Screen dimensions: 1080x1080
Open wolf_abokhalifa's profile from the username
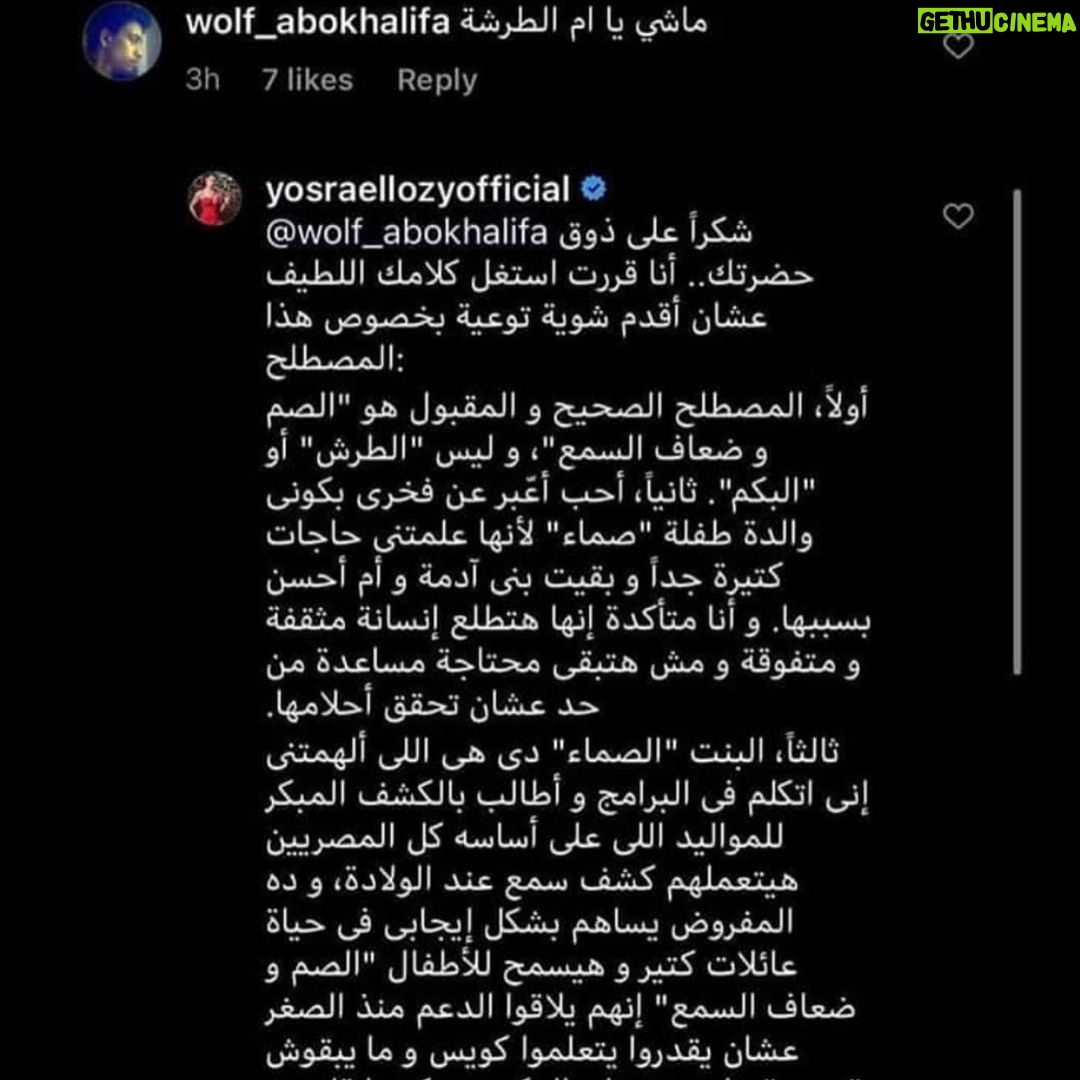point(318,23)
